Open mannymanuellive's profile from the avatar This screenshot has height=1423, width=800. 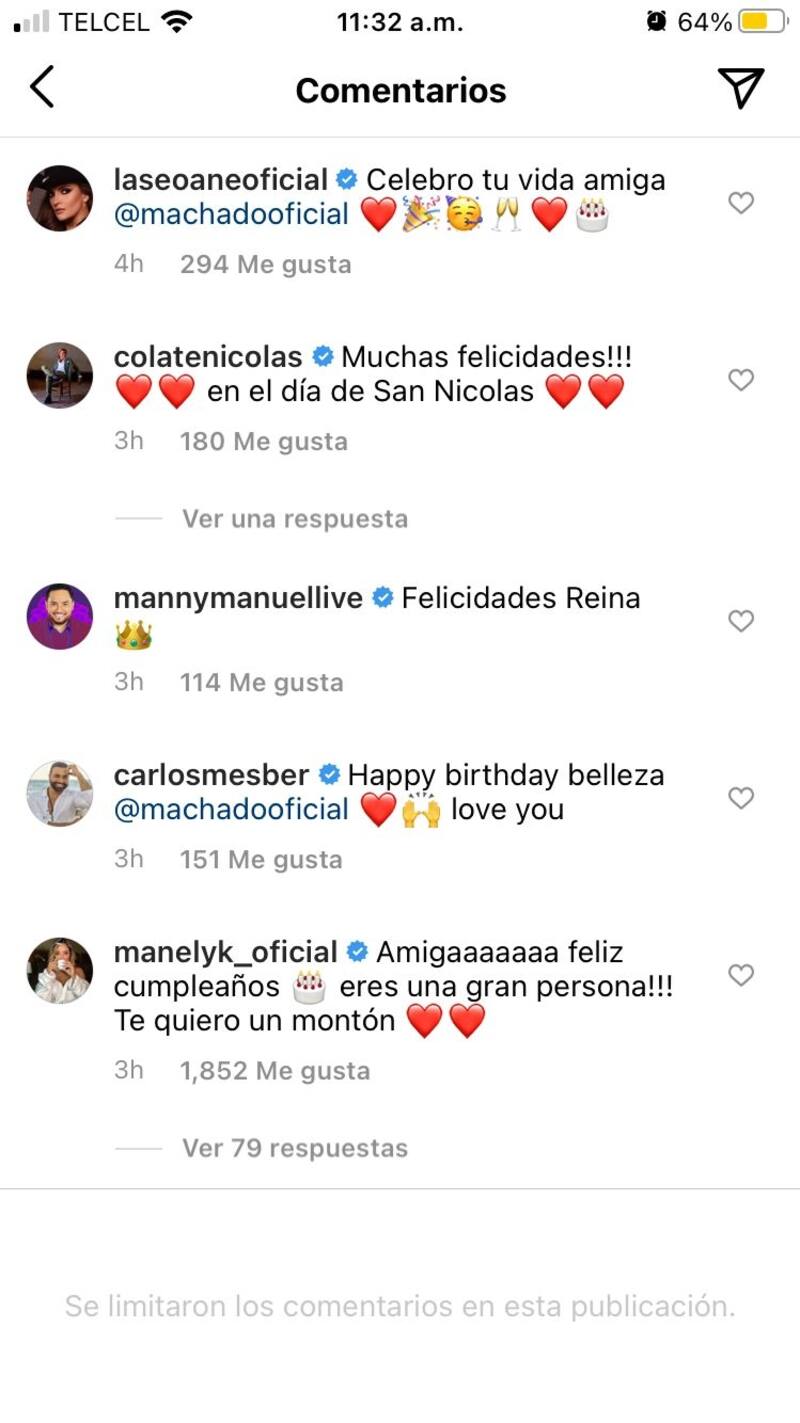point(59,616)
